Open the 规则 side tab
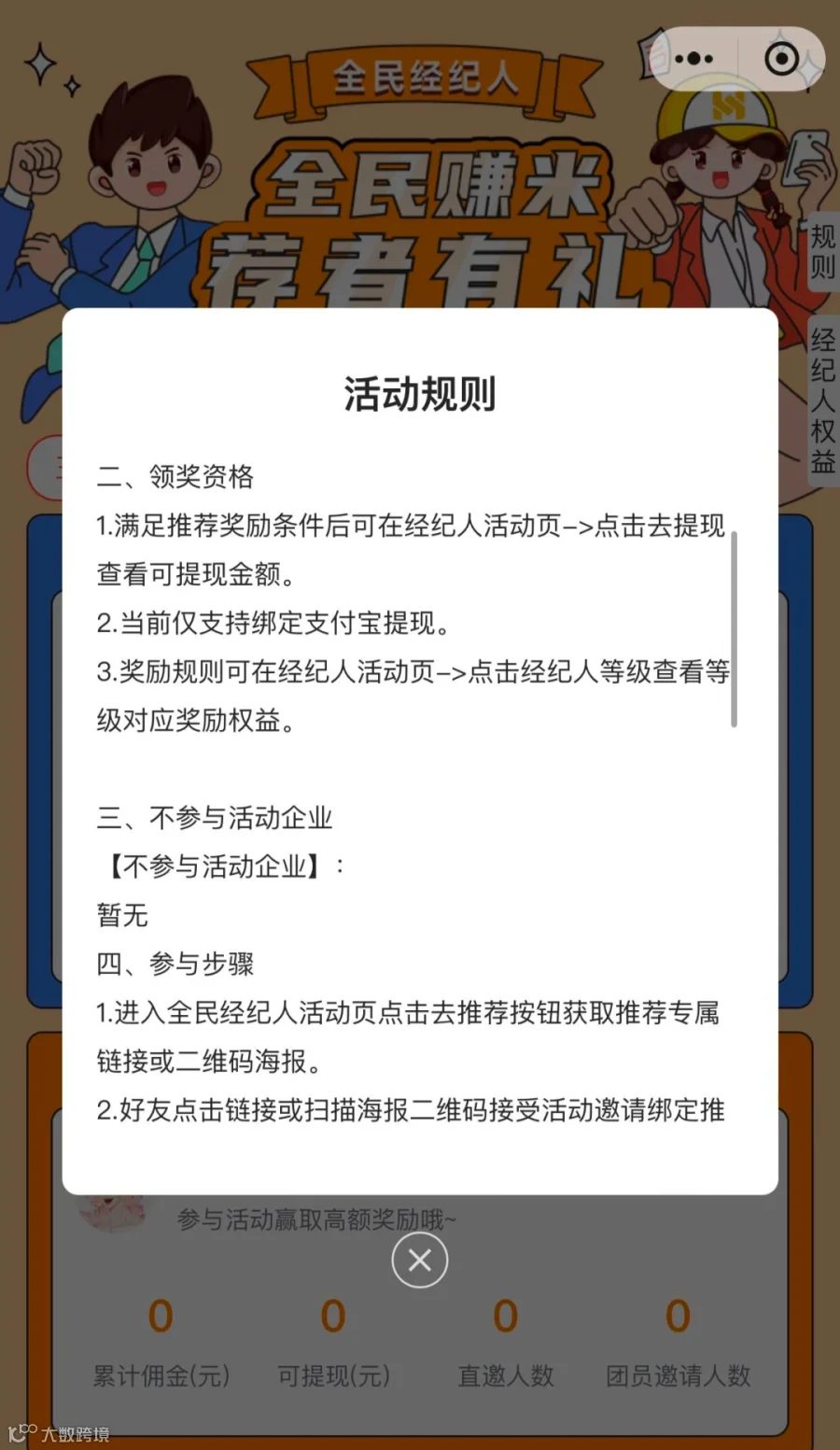This screenshot has width=840, height=1450. point(822,252)
